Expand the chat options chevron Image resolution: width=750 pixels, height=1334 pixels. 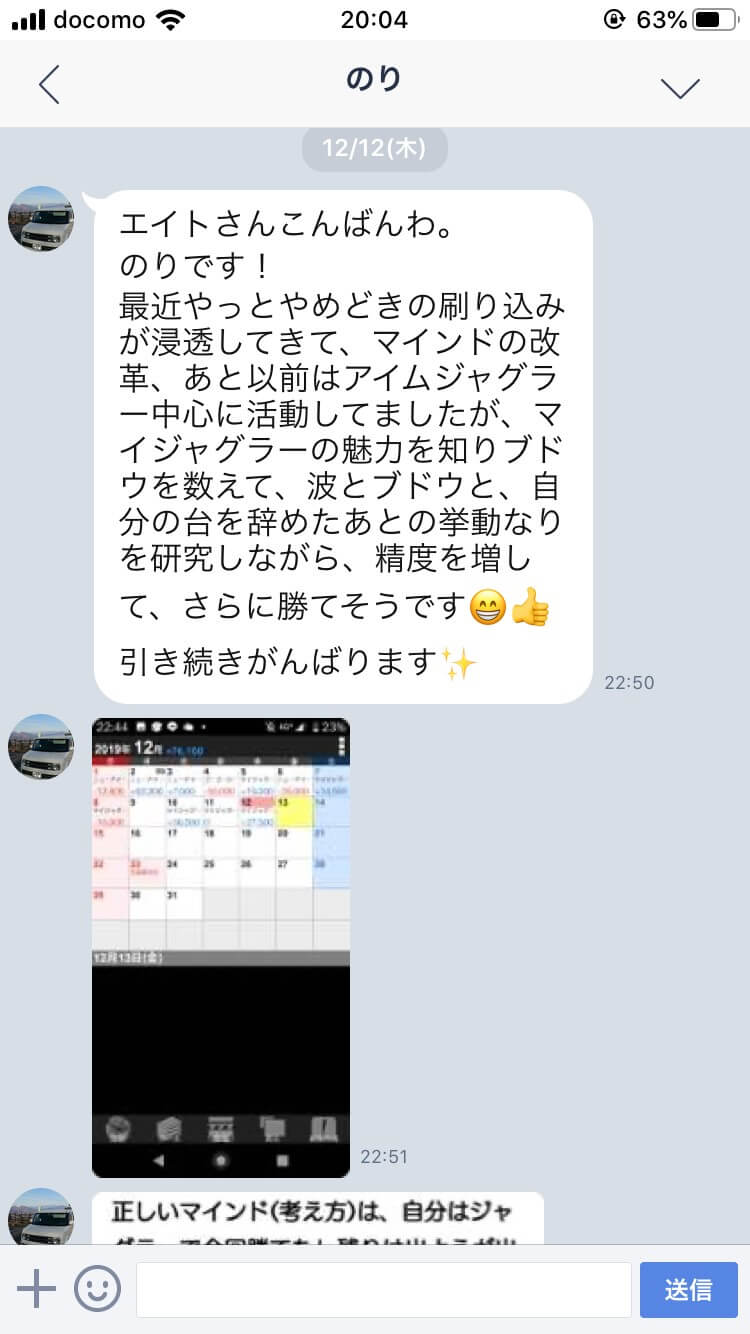coord(680,88)
